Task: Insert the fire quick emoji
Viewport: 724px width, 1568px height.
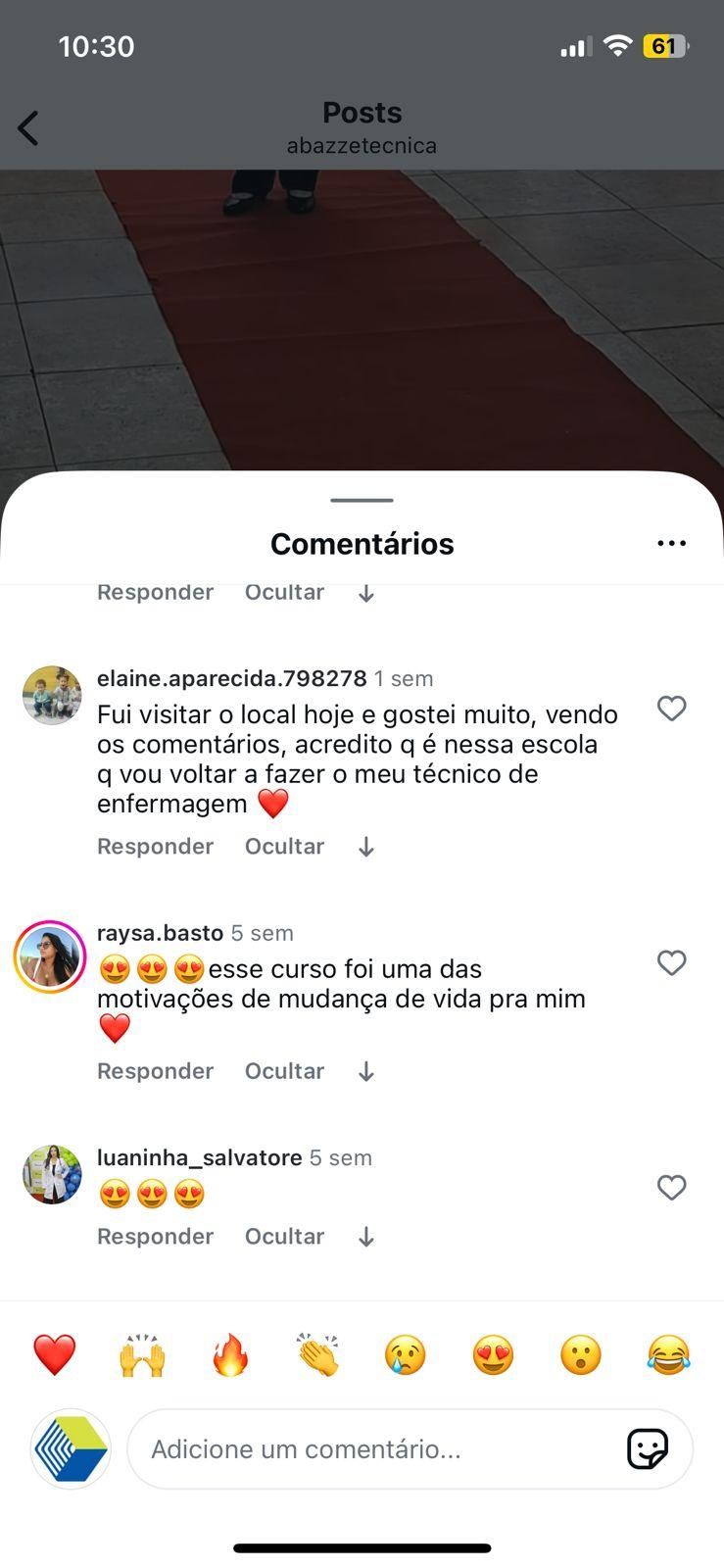Action: (x=230, y=1355)
